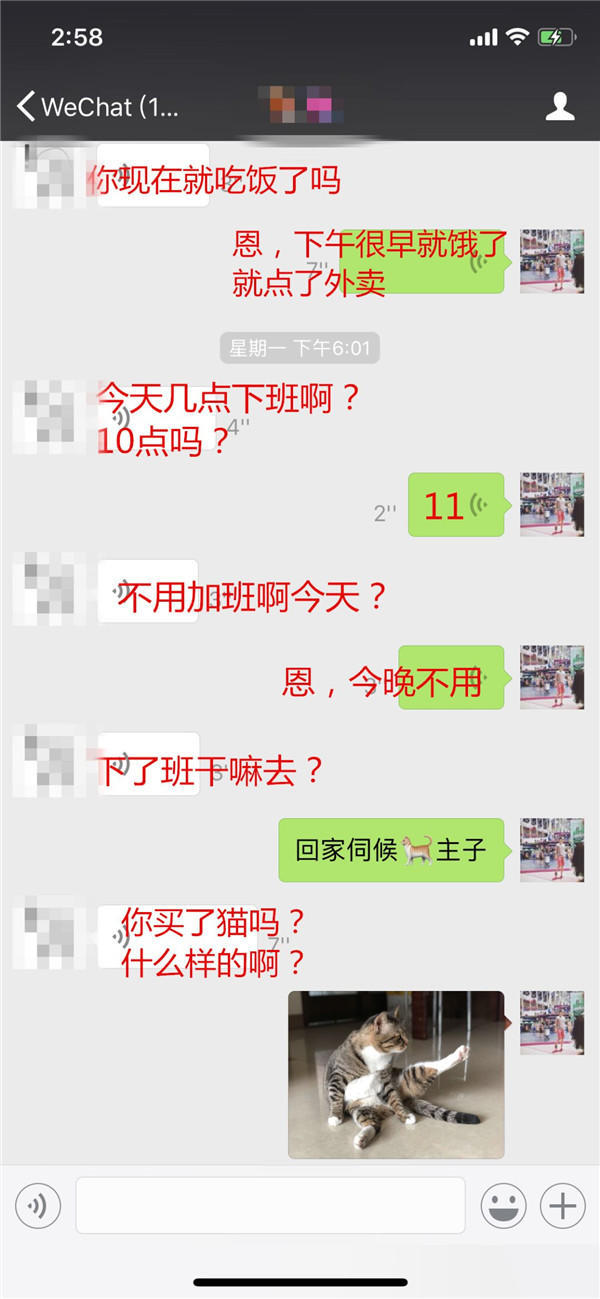Image resolution: width=600 pixels, height=1299 pixels.
Task: Open the chat info profile icon
Action: [560, 107]
